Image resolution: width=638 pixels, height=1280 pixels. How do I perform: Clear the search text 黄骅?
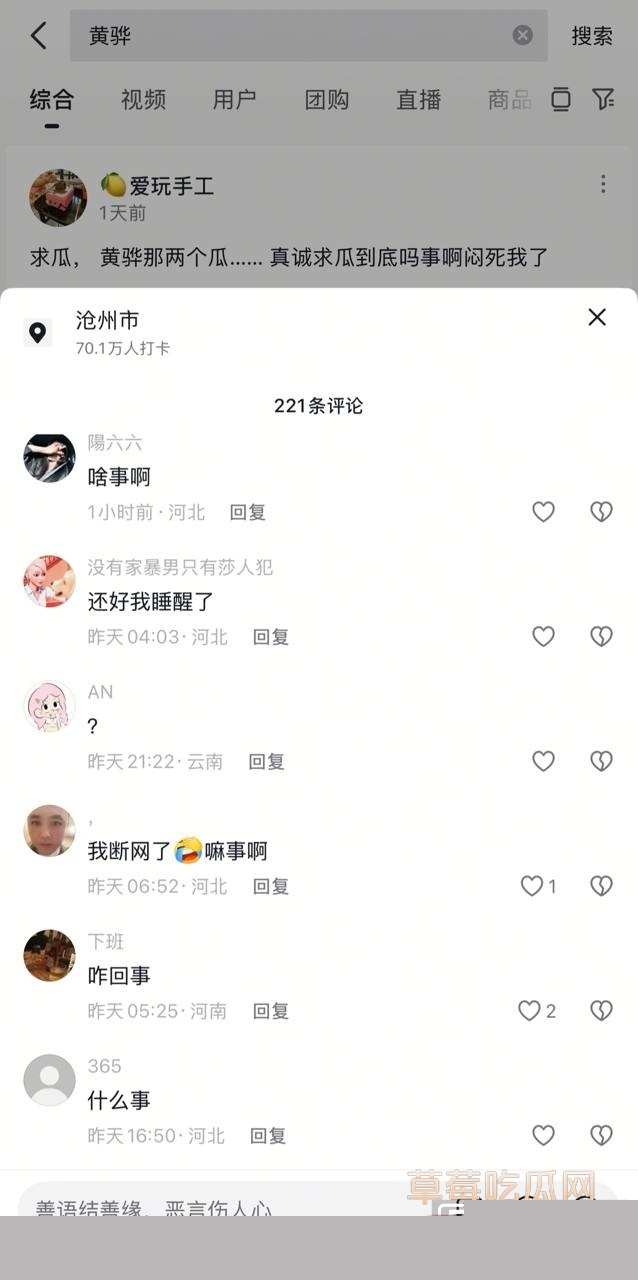click(x=523, y=36)
